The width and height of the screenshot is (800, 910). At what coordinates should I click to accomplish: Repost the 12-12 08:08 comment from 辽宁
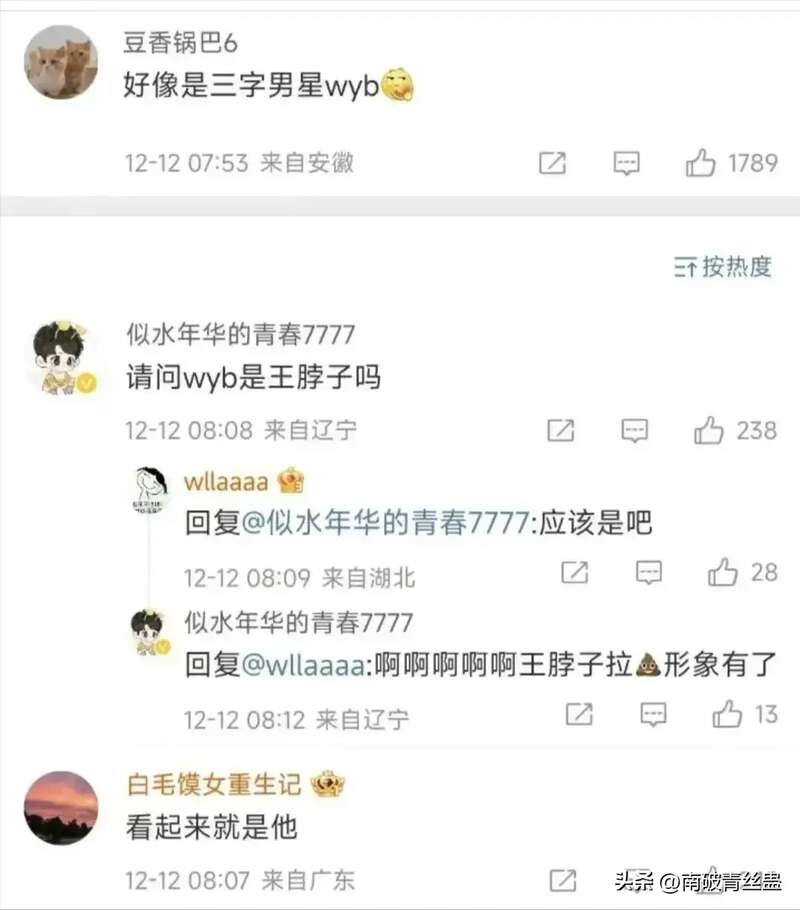point(560,431)
